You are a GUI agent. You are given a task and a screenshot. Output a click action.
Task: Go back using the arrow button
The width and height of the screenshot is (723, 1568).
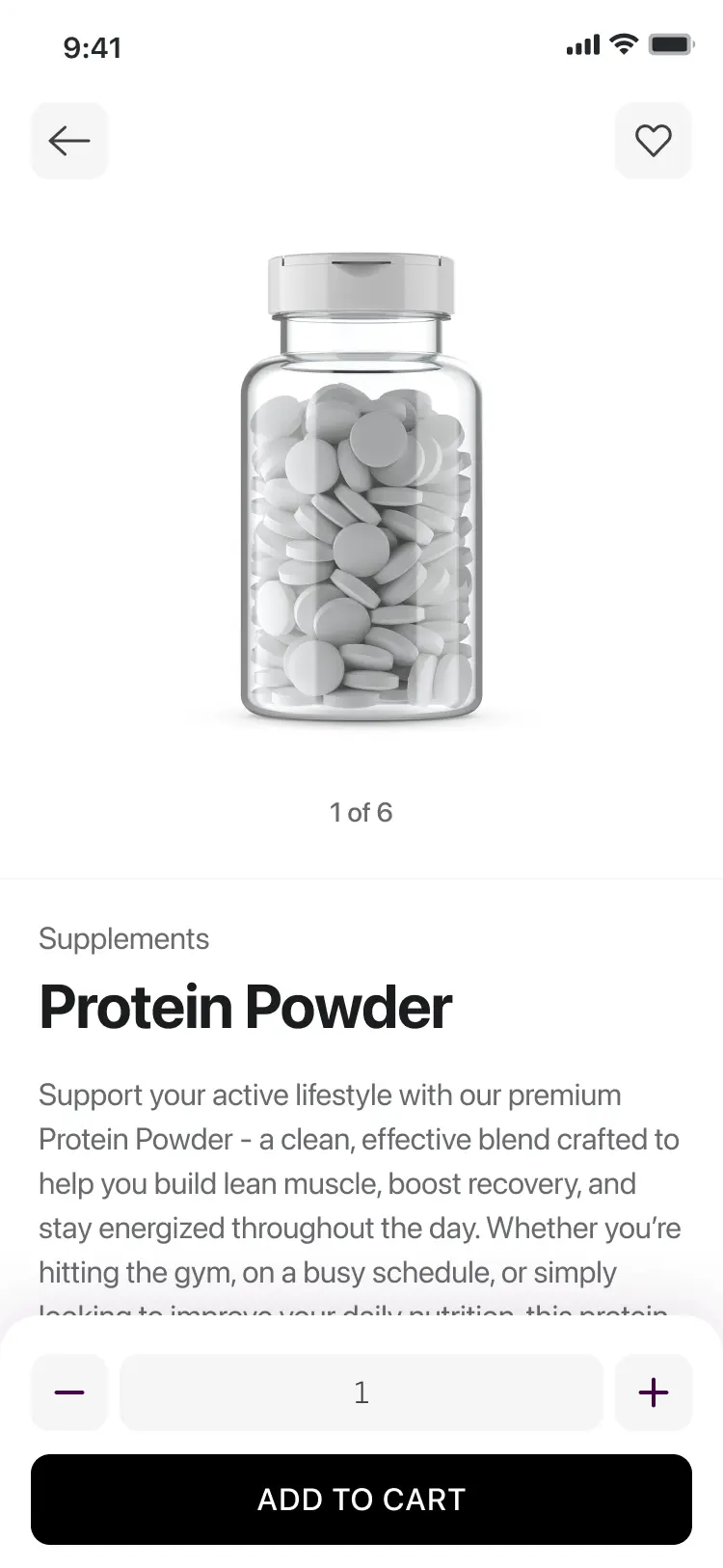point(69,141)
